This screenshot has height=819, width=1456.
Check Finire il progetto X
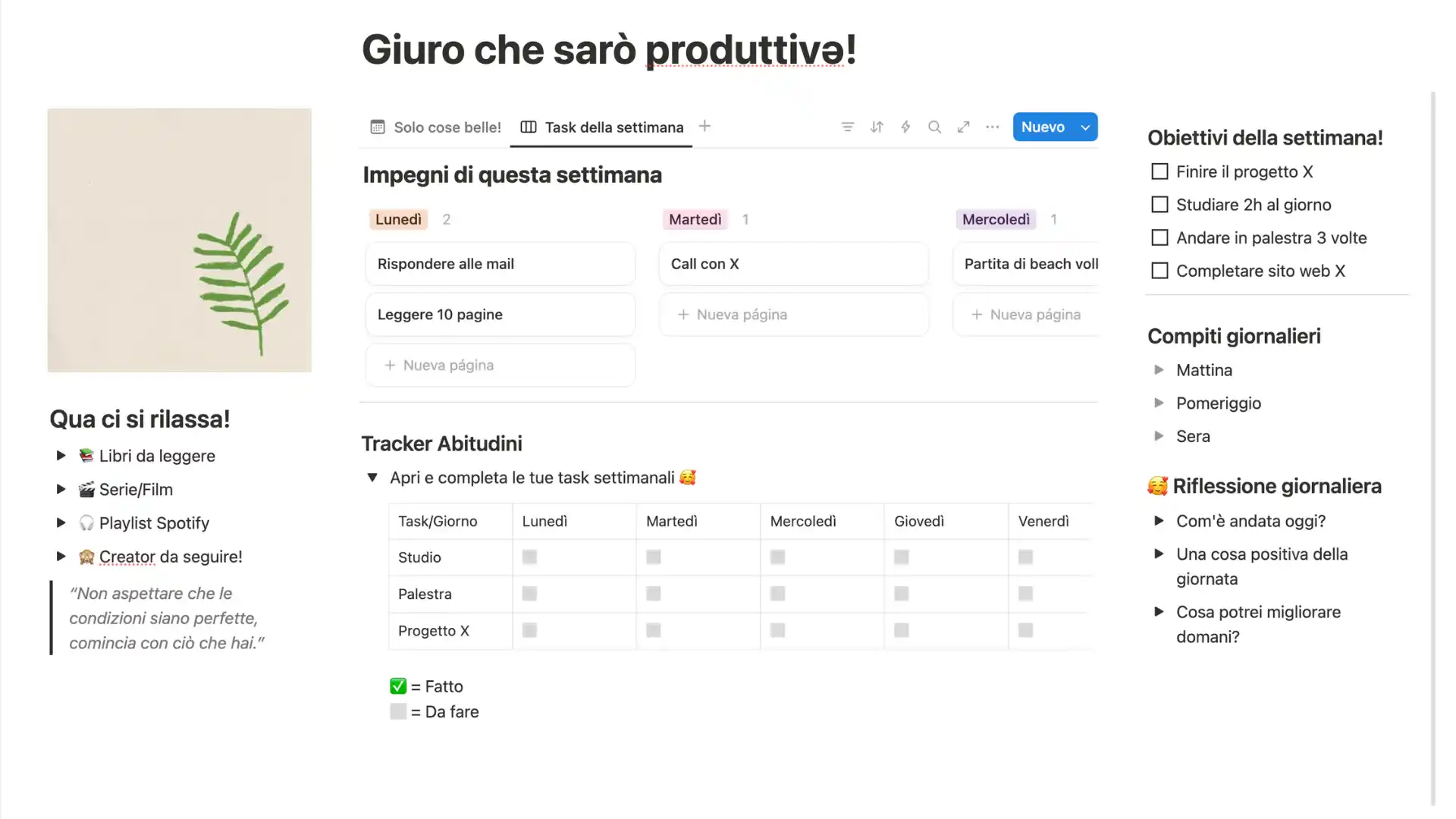pyautogui.click(x=1159, y=172)
